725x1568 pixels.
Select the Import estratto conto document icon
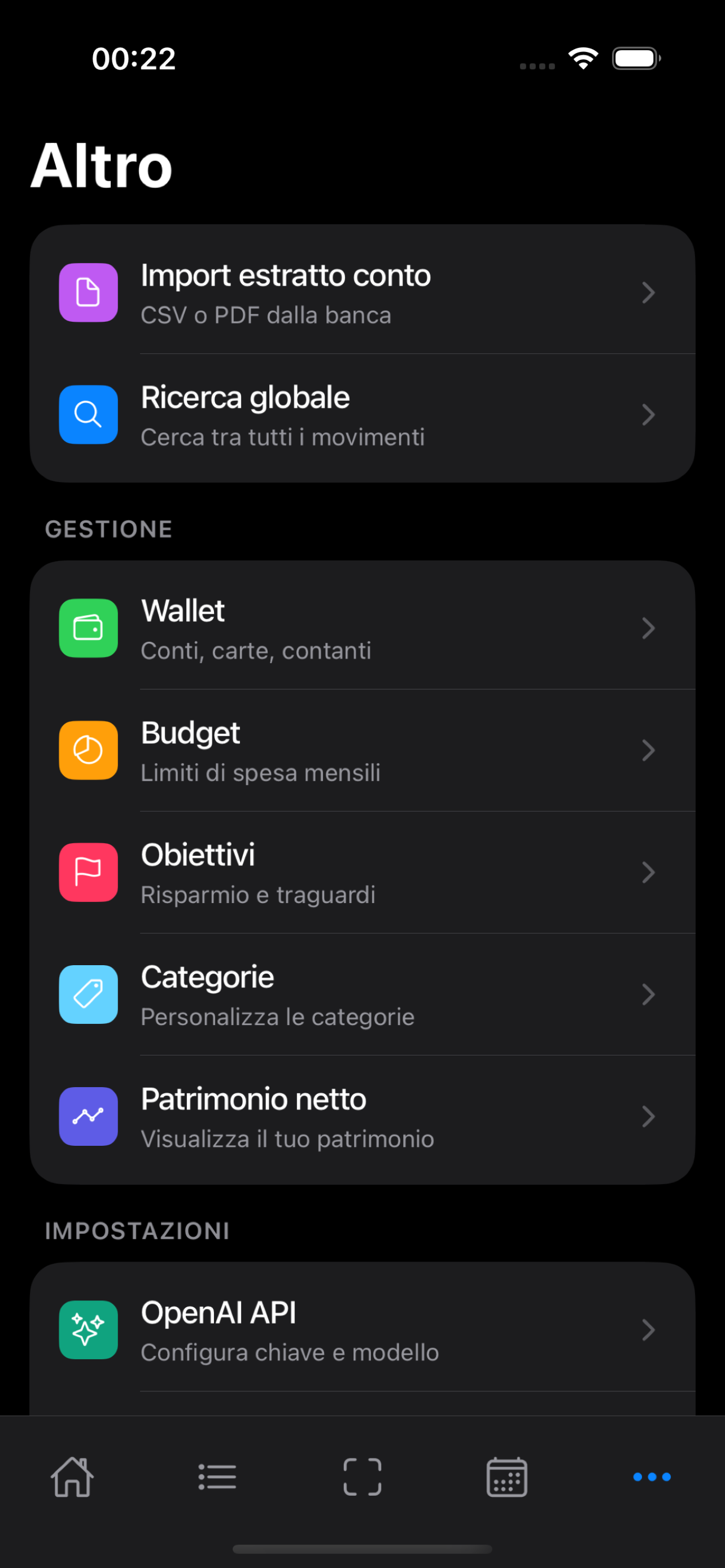tap(88, 294)
